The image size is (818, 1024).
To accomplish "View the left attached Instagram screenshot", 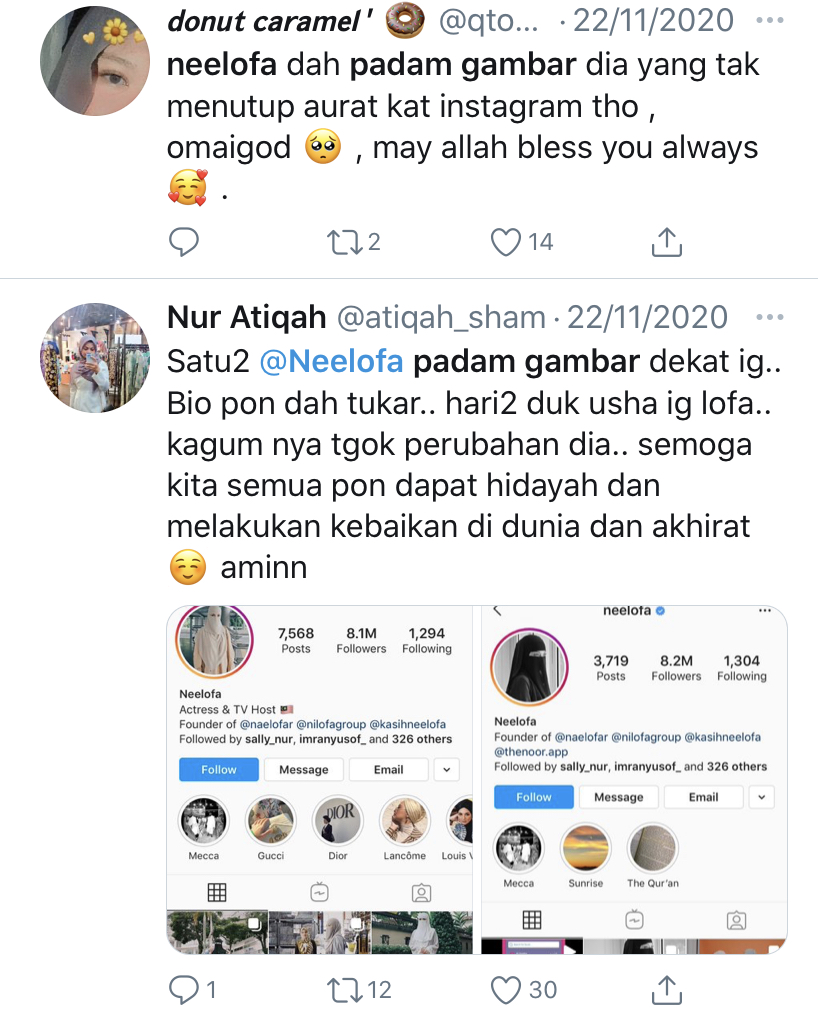I will tap(322, 778).
